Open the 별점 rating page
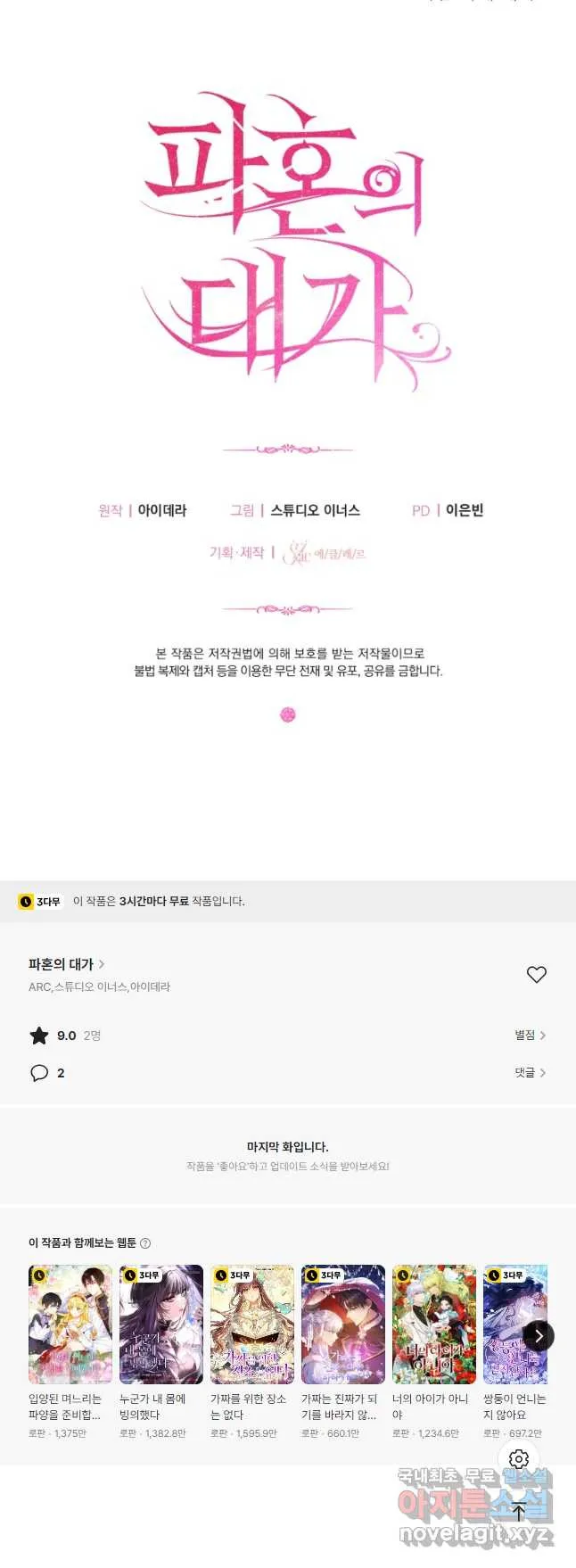Viewport: 576px width, 1568px height. 530,1036
